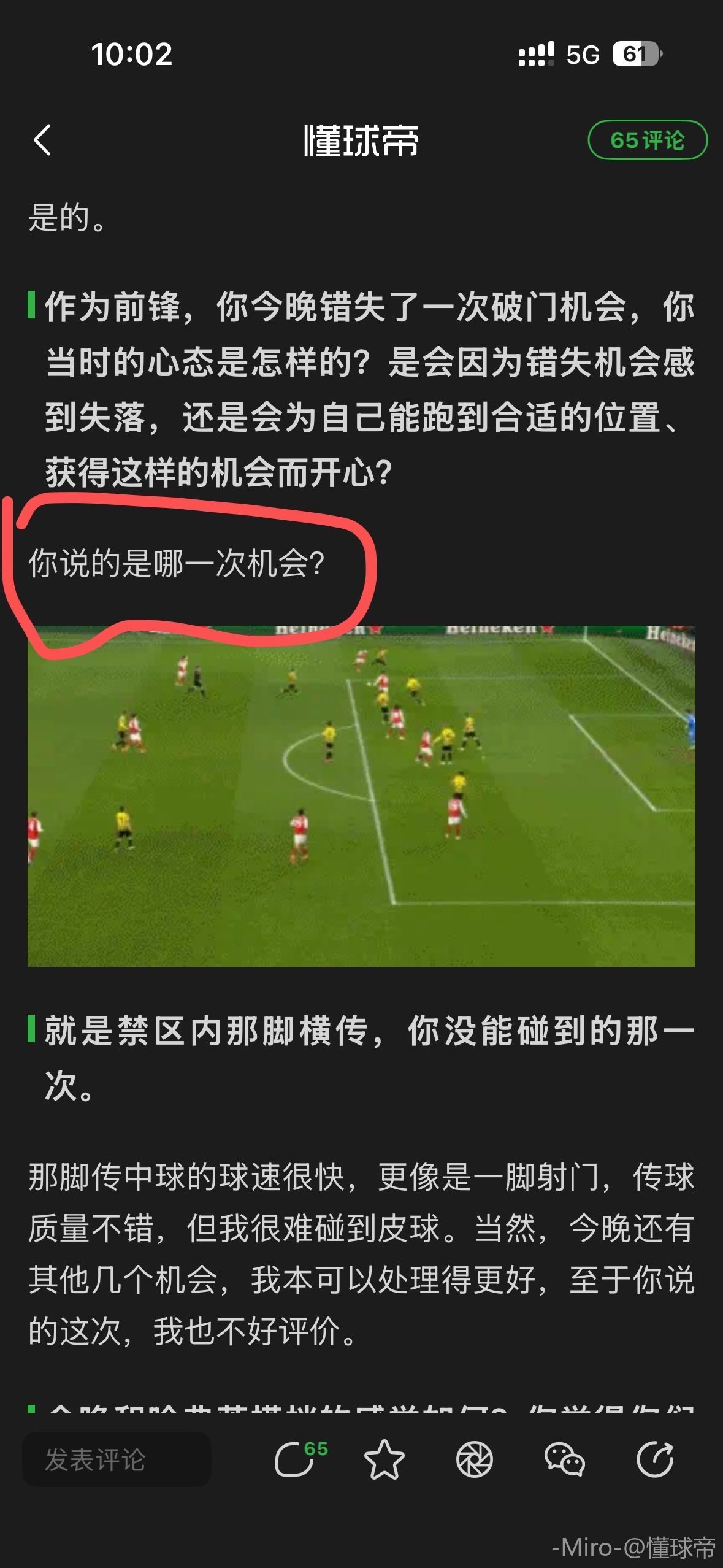Image resolution: width=723 pixels, height=1568 pixels.
Task: Open the share arrow menu
Action: tap(655, 1459)
